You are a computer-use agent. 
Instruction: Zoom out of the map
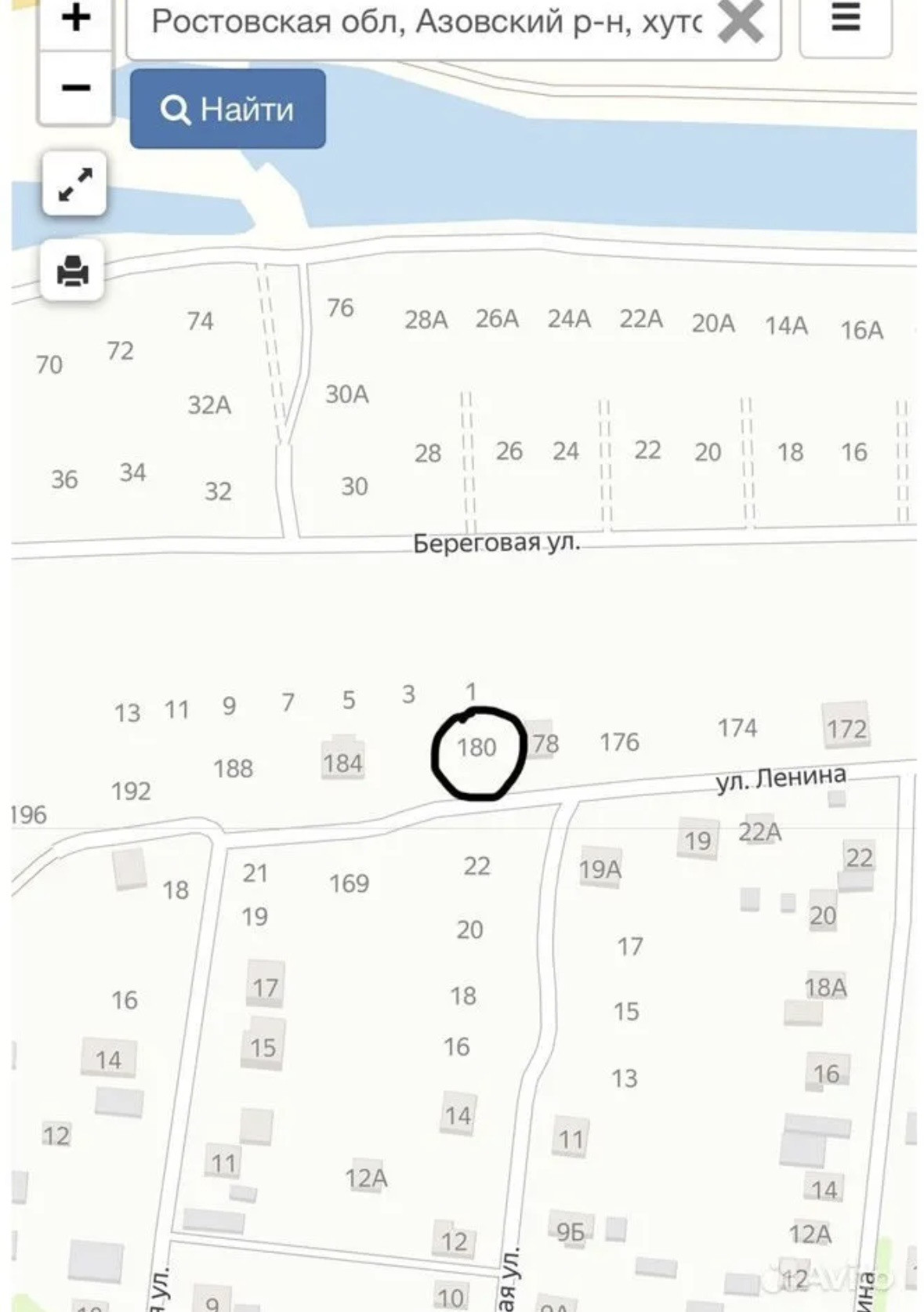click(x=75, y=88)
